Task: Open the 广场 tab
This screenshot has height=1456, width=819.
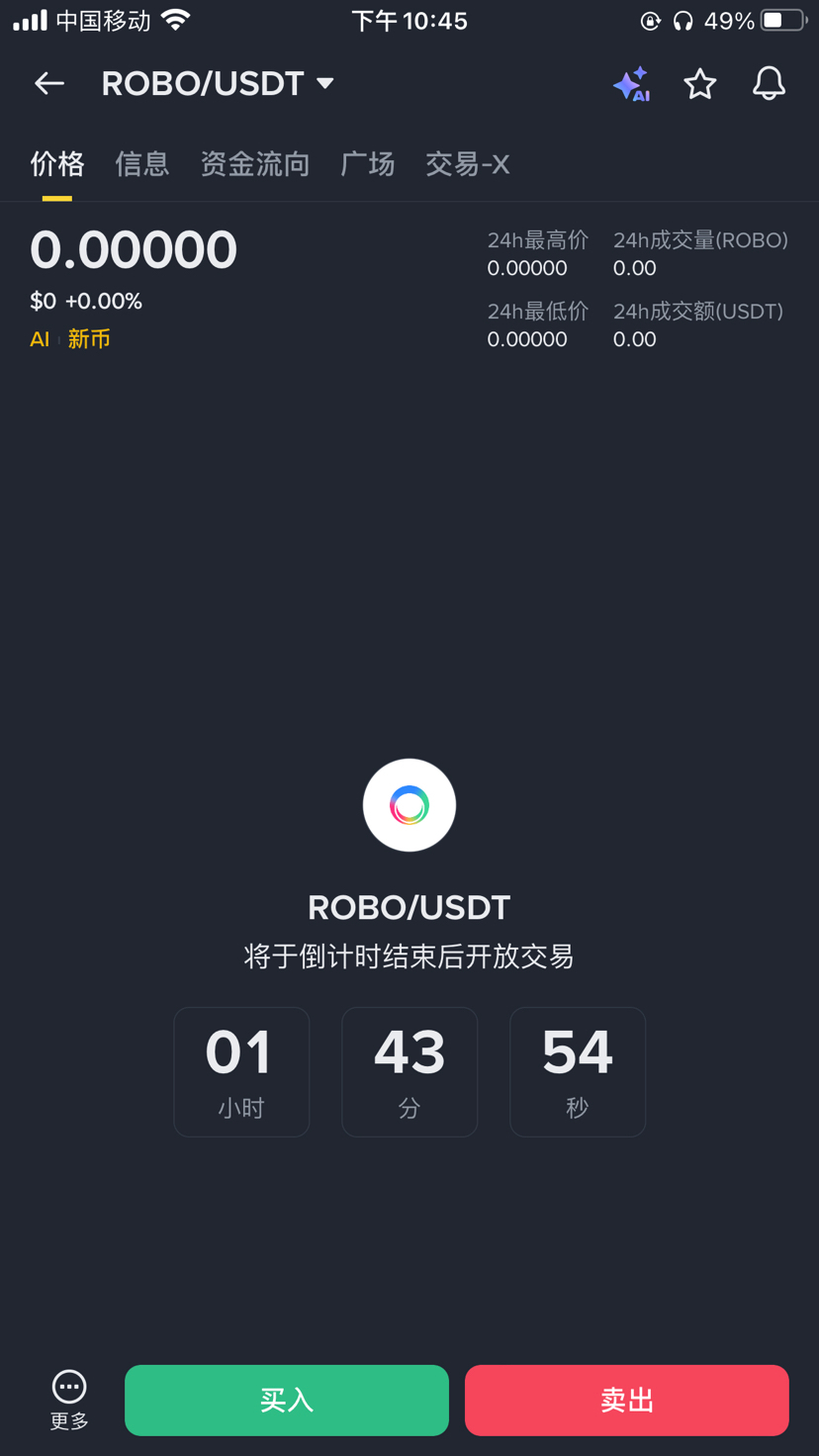Action: [368, 164]
